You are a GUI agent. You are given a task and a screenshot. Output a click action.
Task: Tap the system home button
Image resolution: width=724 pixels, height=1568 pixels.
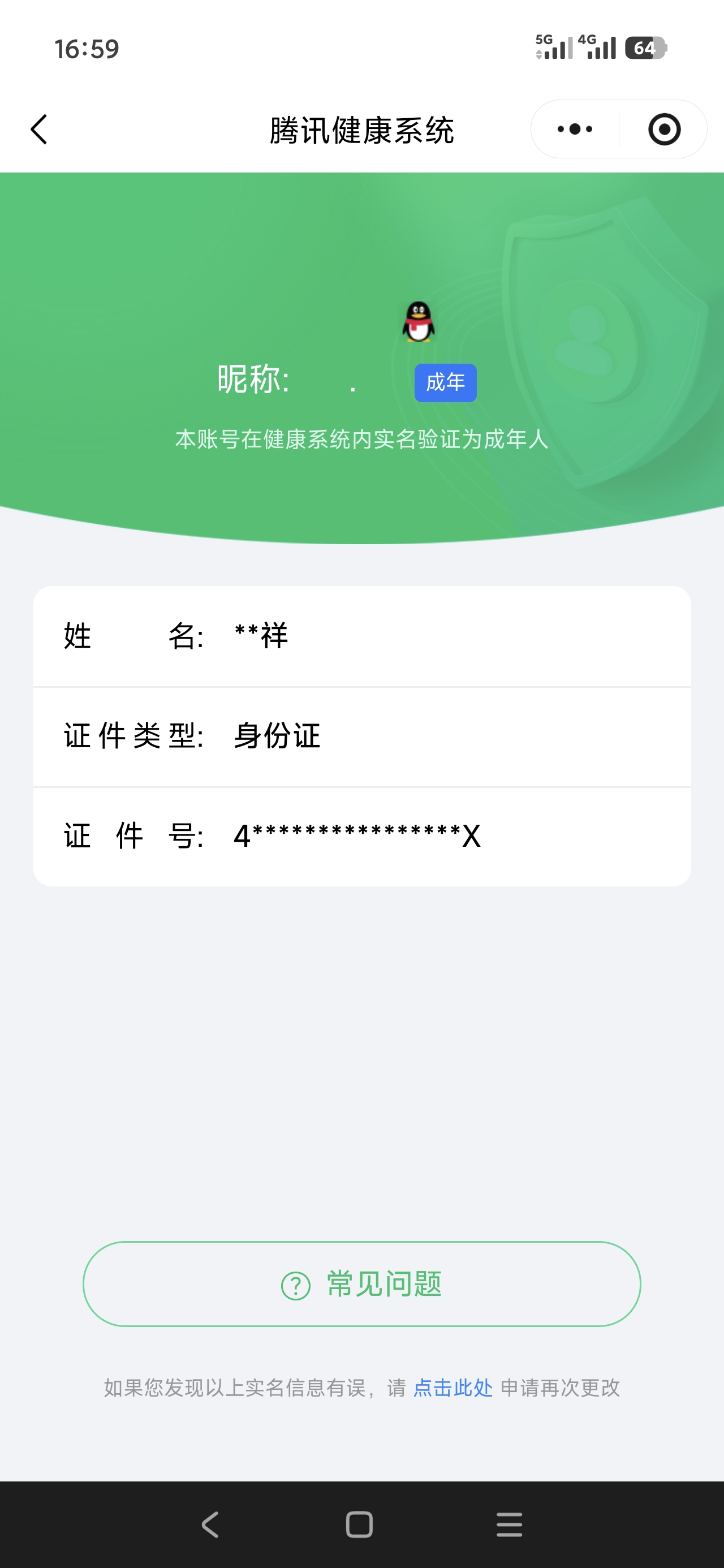359,1525
